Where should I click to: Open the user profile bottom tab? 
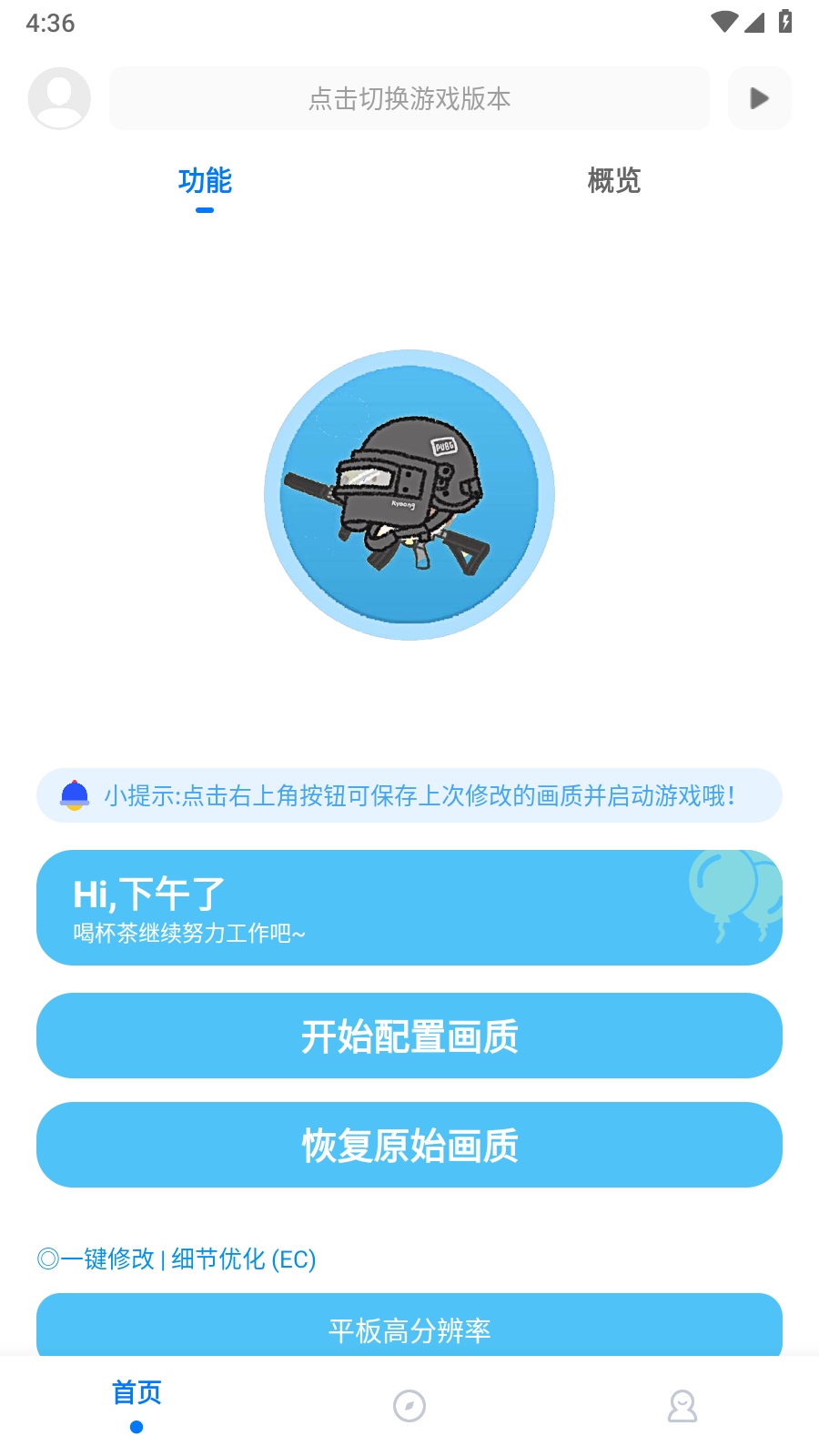click(x=682, y=1406)
